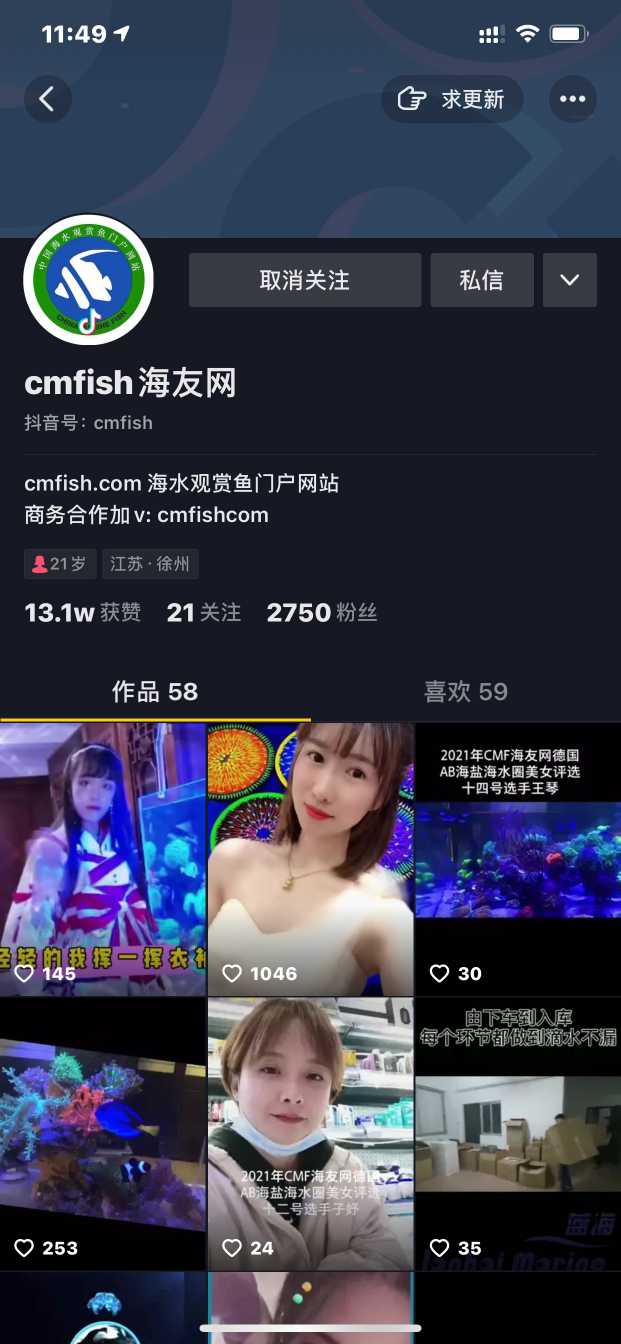Open the three-dot overflow menu
Screen dimensions: 621x1344
[573, 99]
